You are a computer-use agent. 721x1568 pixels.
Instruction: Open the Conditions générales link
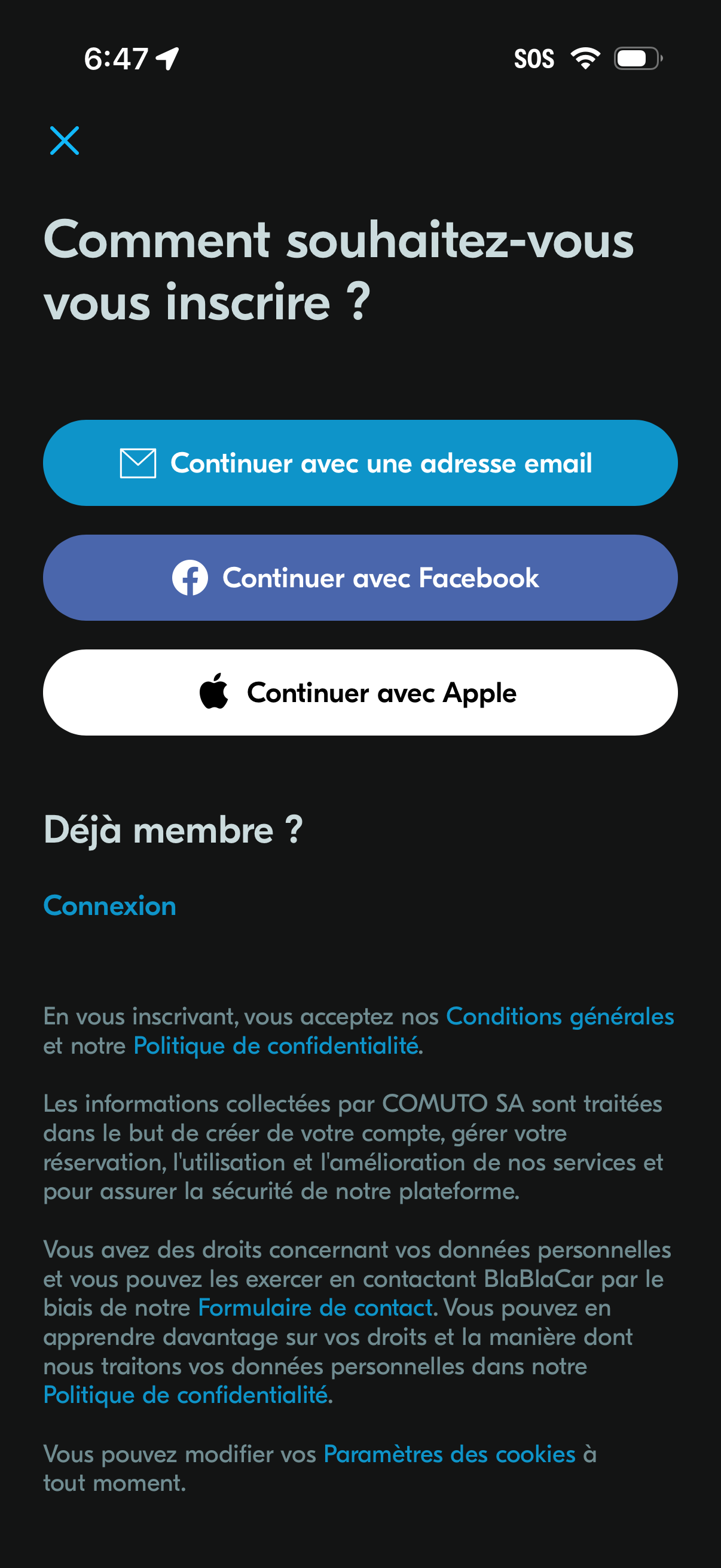[559, 1017]
